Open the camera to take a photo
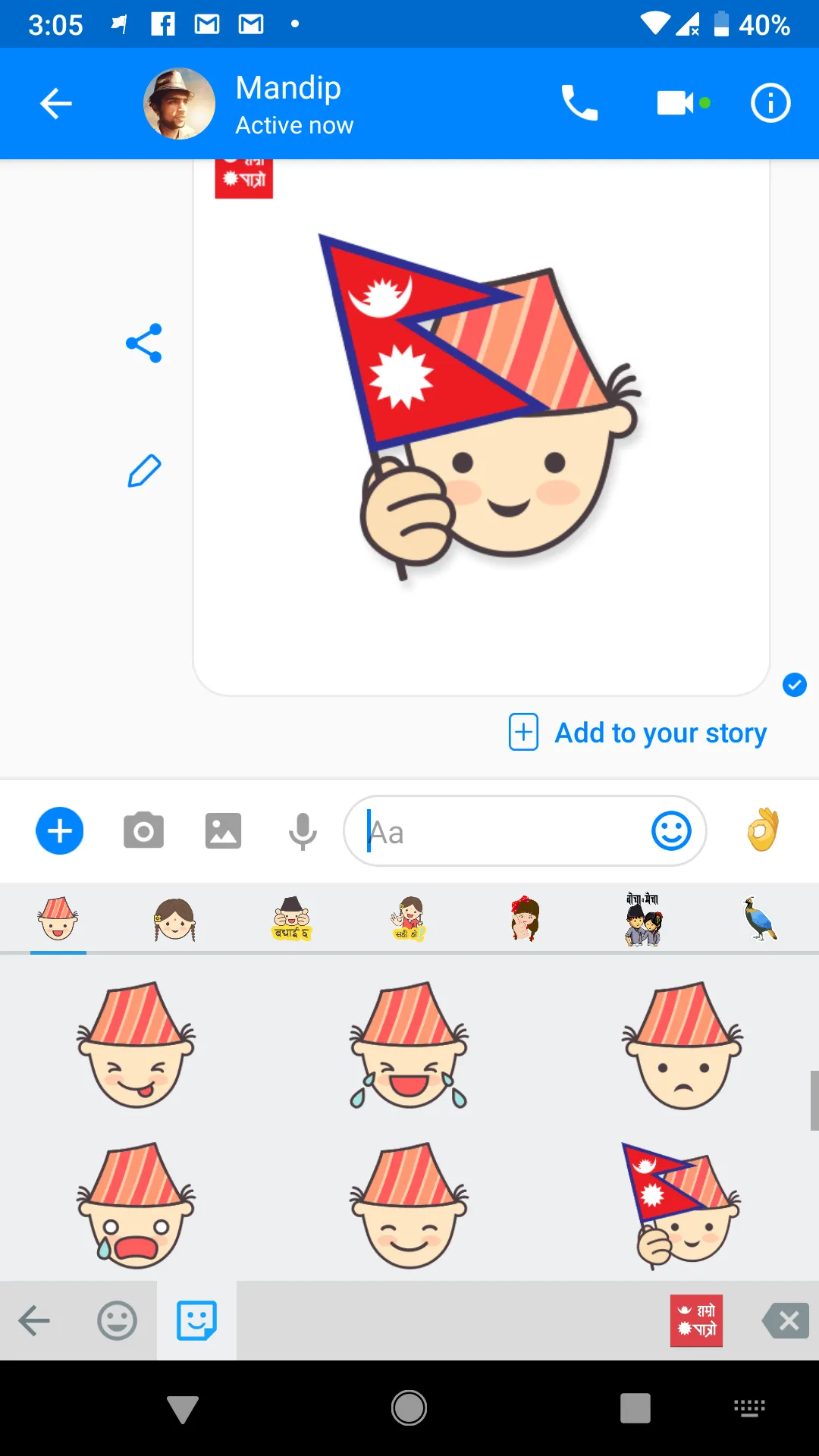Image resolution: width=819 pixels, height=1456 pixels. pos(144,830)
